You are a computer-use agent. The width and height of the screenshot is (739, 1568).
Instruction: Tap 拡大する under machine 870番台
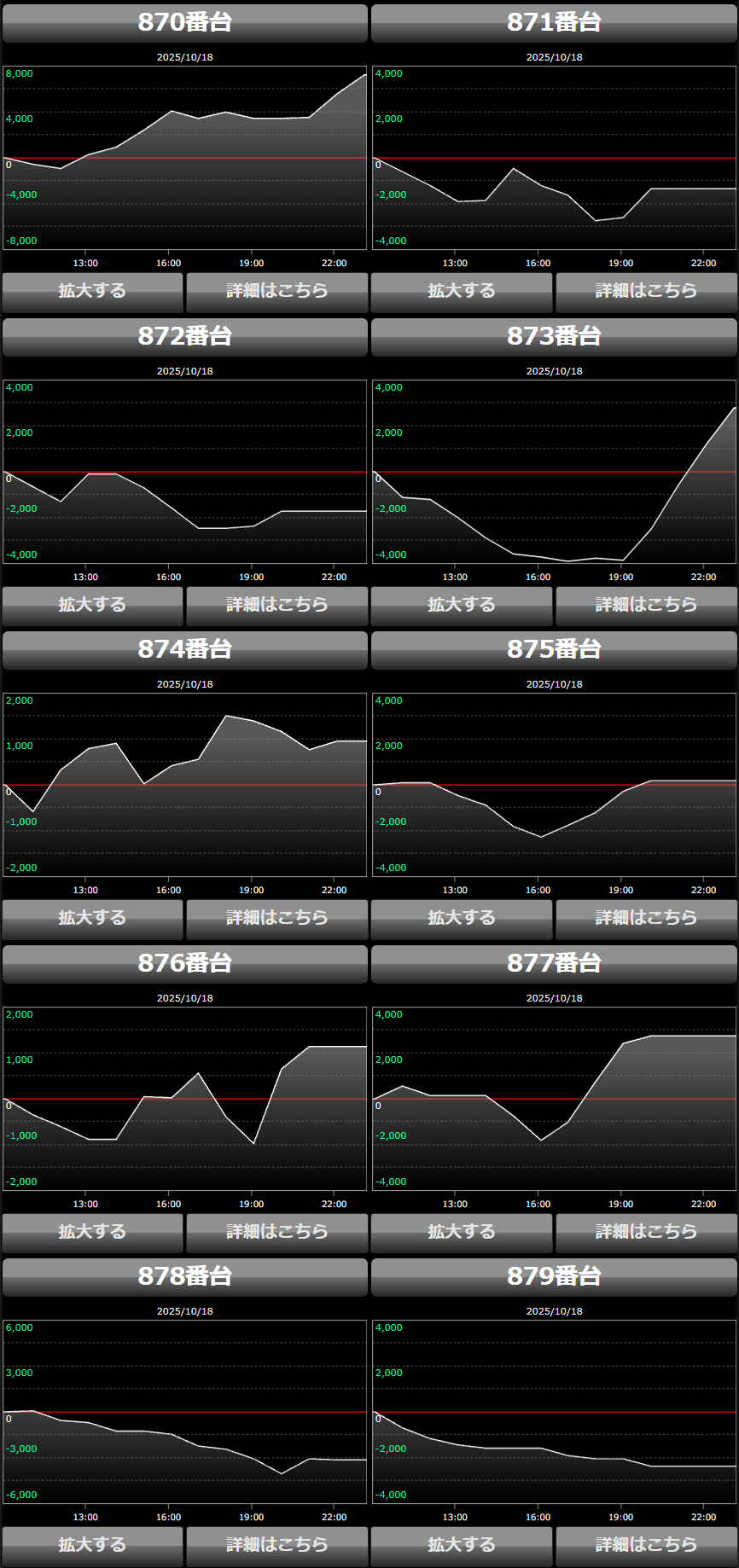click(92, 291)
